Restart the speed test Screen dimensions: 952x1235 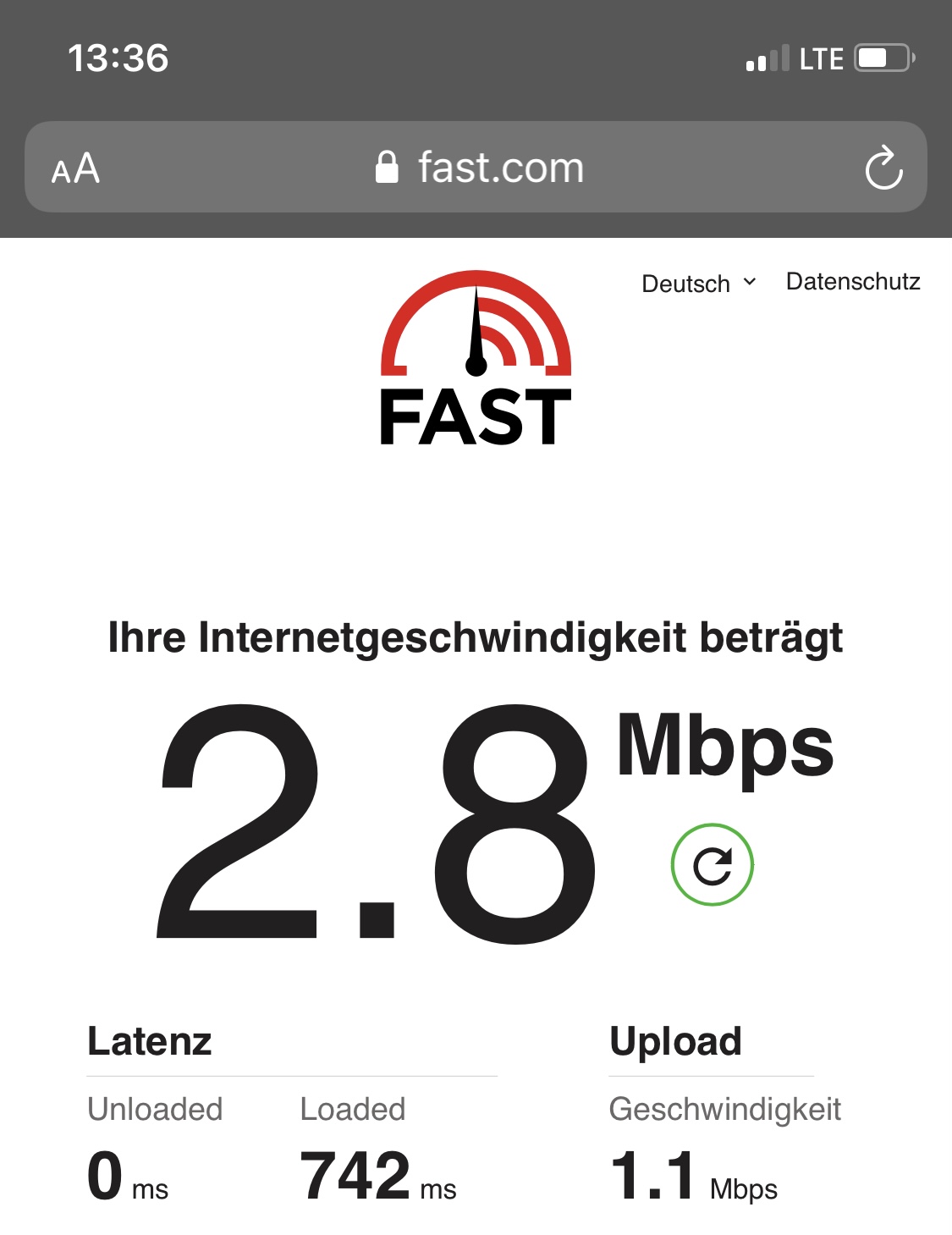pos(712,865)
